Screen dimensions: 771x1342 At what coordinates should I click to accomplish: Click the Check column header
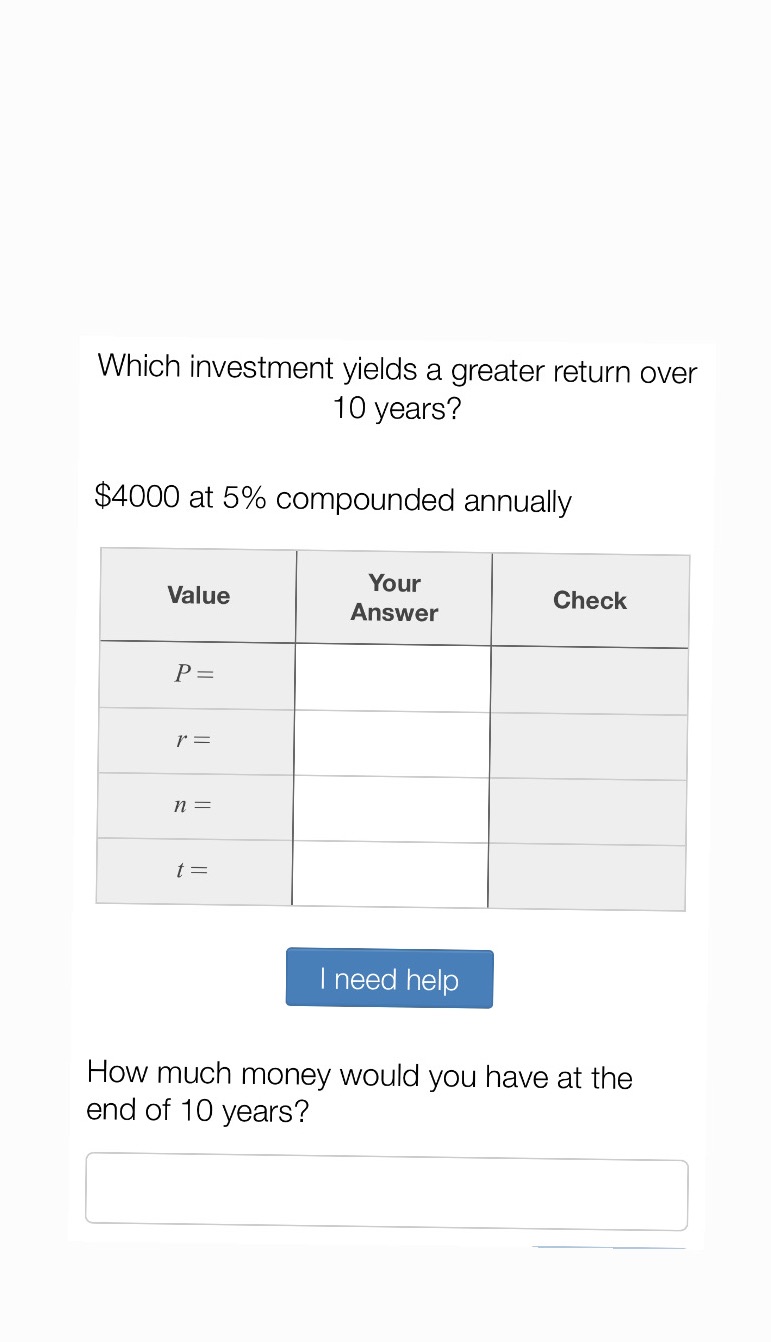click(x=590, y=600)
